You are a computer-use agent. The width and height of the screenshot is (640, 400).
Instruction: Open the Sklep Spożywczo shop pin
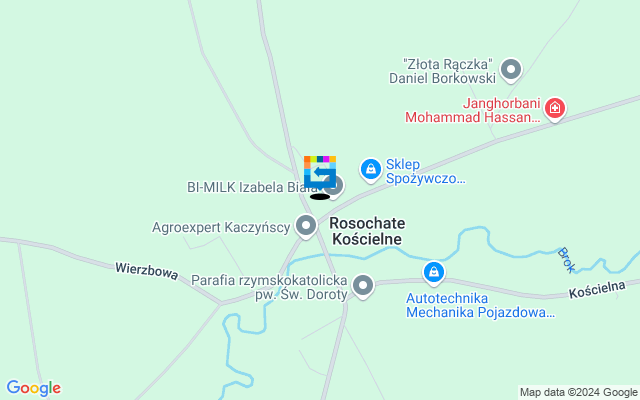click(x=371, y=170)
